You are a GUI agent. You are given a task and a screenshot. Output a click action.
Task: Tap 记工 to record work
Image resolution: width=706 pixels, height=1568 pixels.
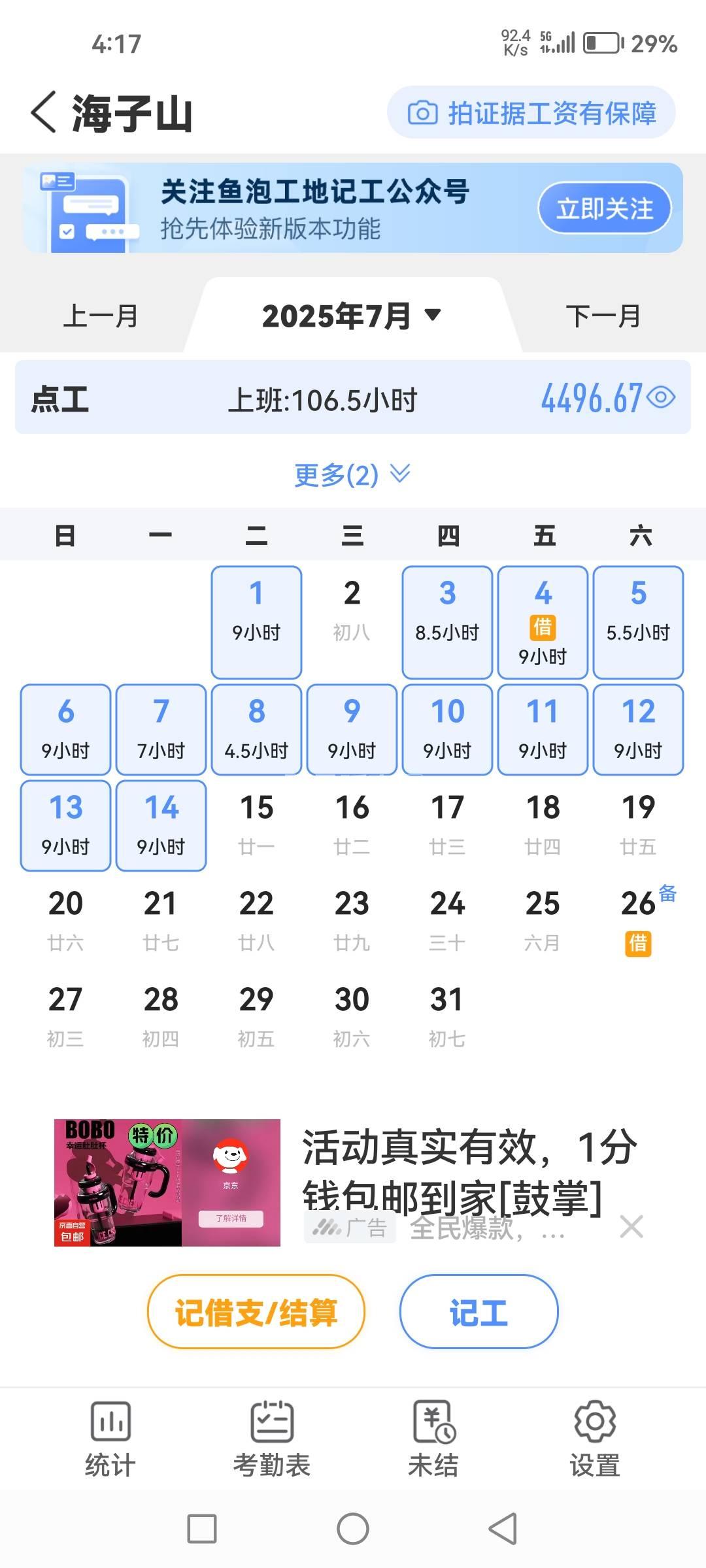(x=479, y=1311)
